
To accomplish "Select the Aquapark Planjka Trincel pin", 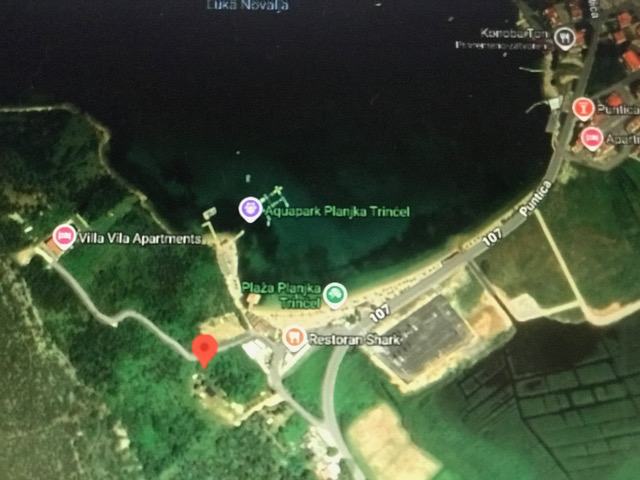I will [x=249, y=209].
